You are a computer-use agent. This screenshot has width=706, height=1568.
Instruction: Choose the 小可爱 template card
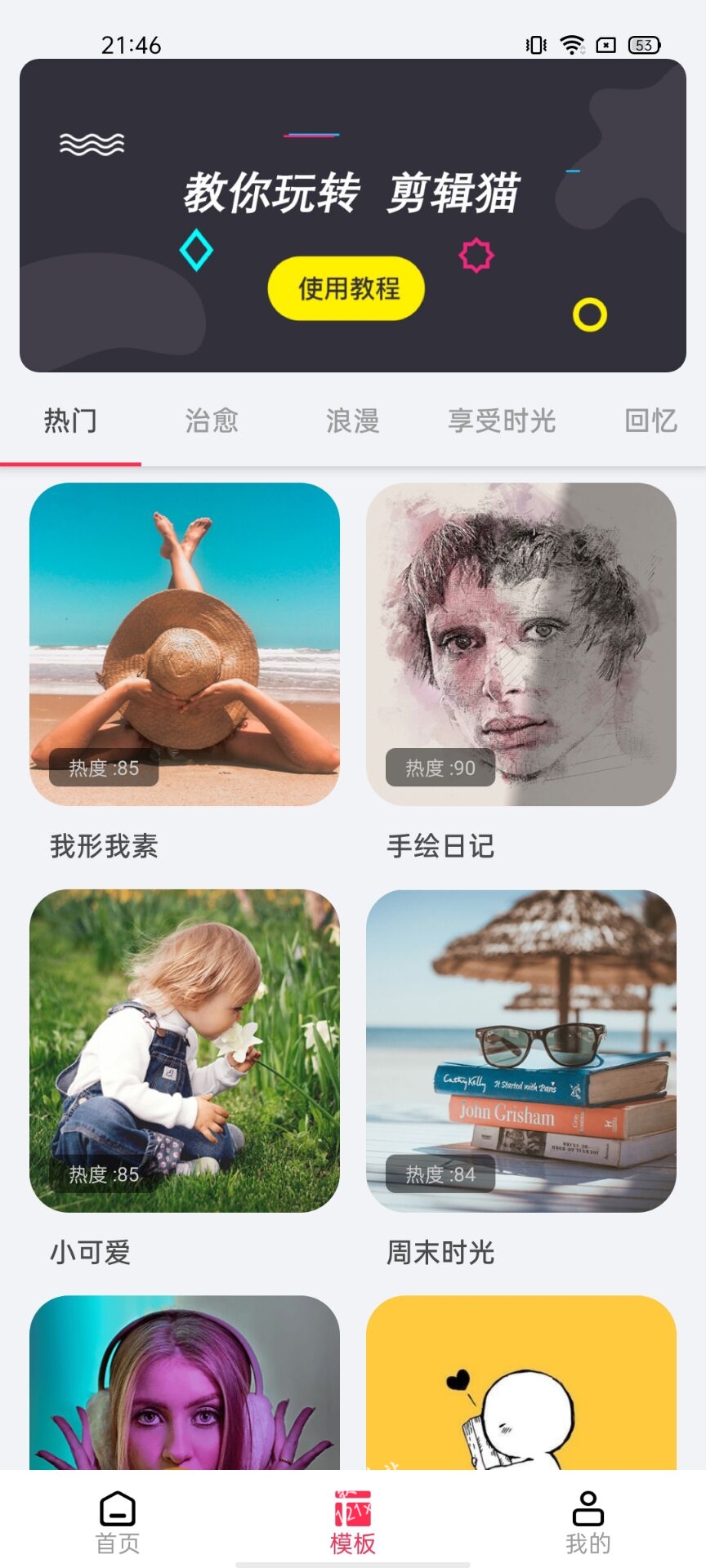click(185, 1051)
